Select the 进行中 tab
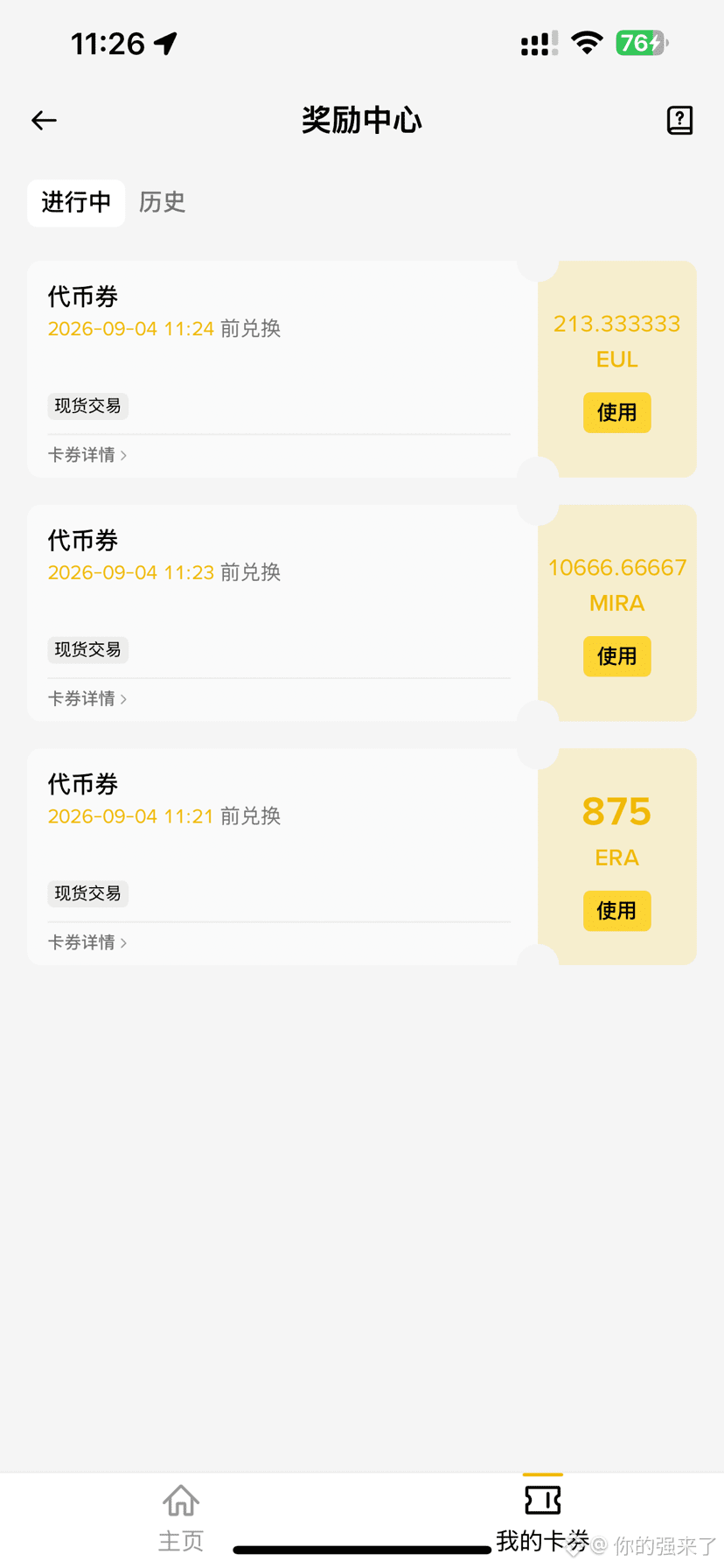This screenshot has height=1568, width=724. (x=76, y=203)
